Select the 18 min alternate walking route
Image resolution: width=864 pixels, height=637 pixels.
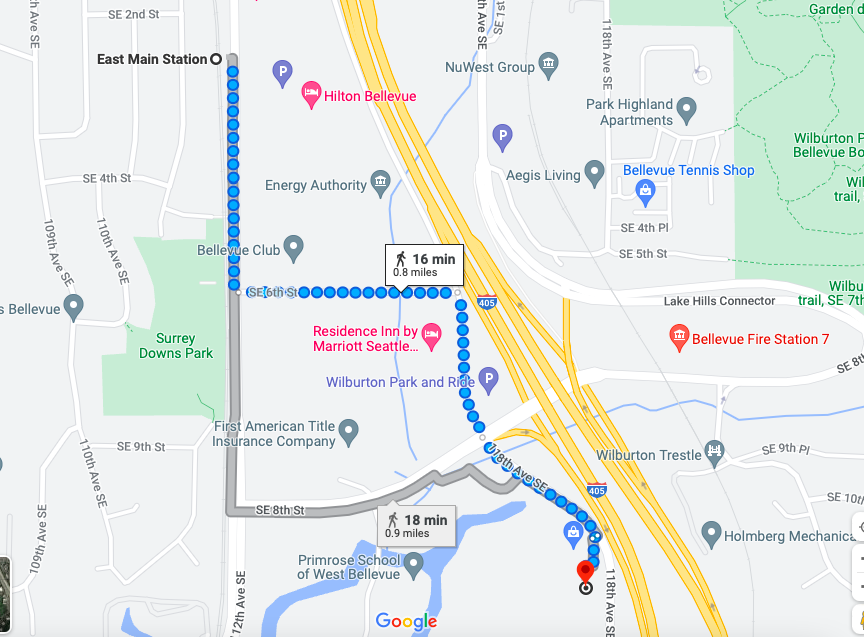[x=417, y=525]
